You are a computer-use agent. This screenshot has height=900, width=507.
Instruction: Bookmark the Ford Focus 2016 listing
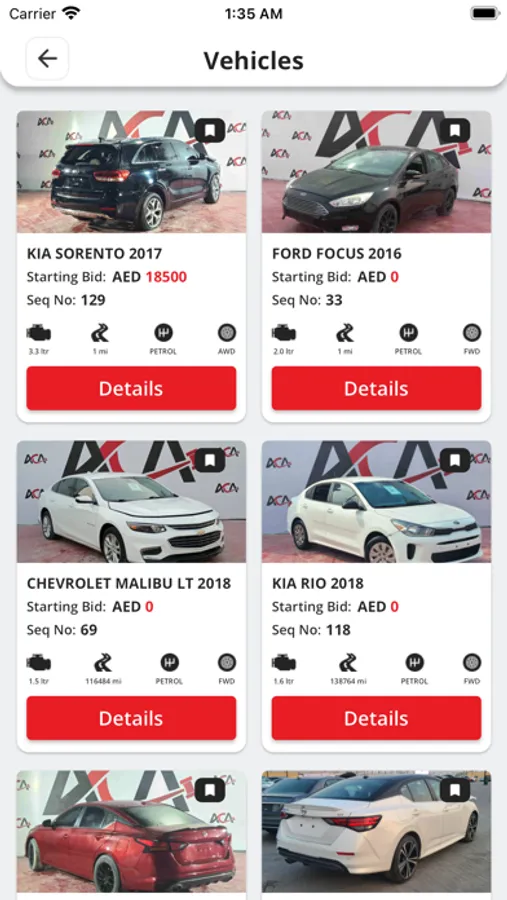[455, 131]
